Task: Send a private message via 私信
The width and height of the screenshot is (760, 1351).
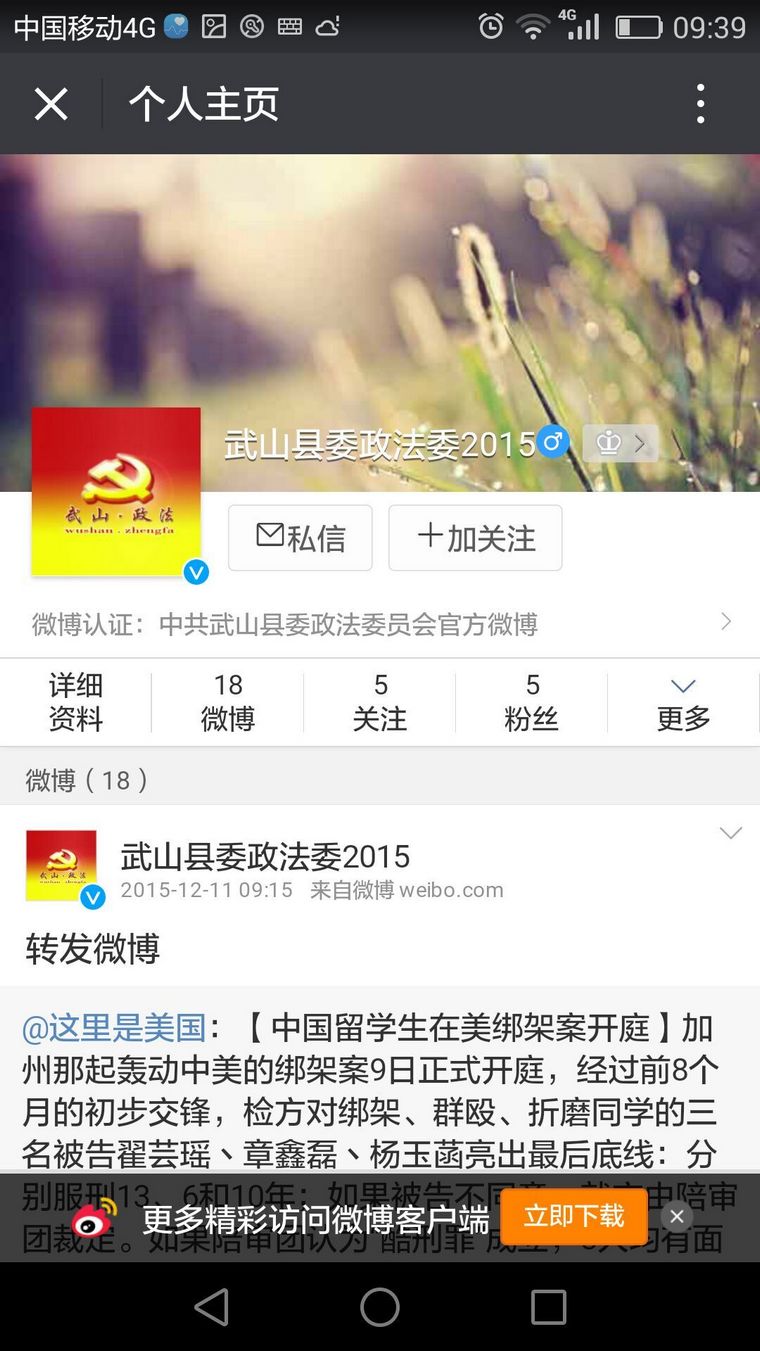Action: tap(300, 538)
